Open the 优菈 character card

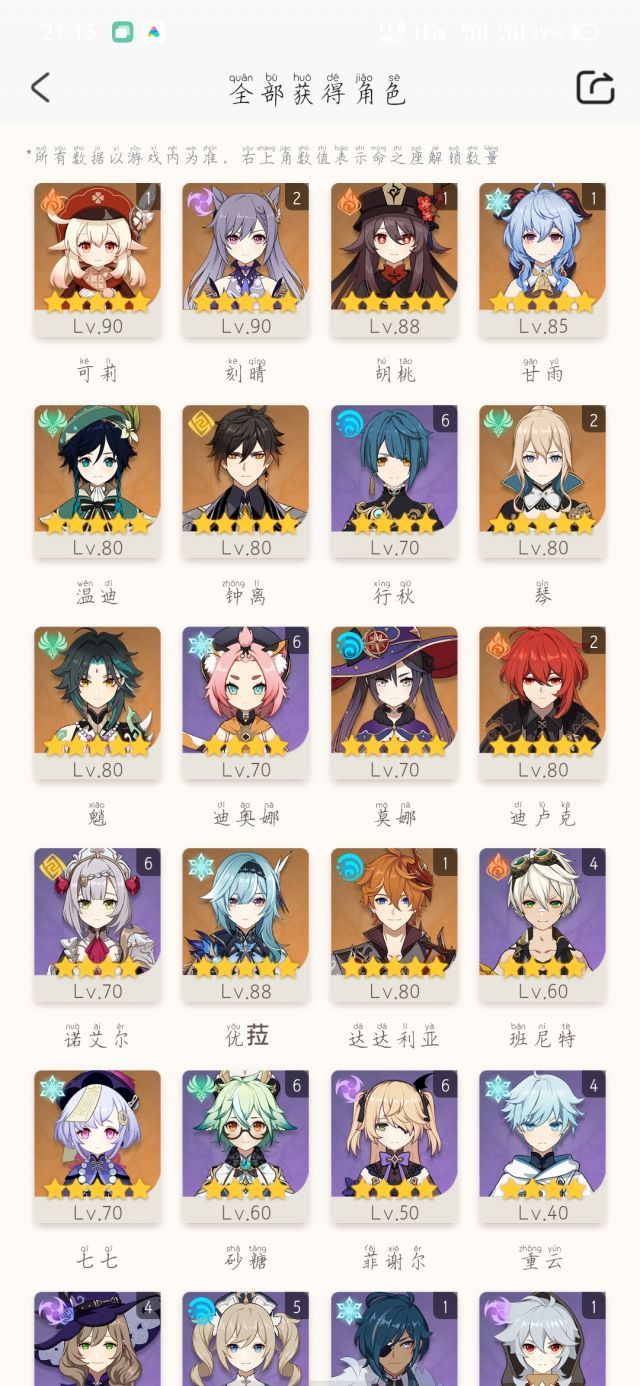[246, 926]
